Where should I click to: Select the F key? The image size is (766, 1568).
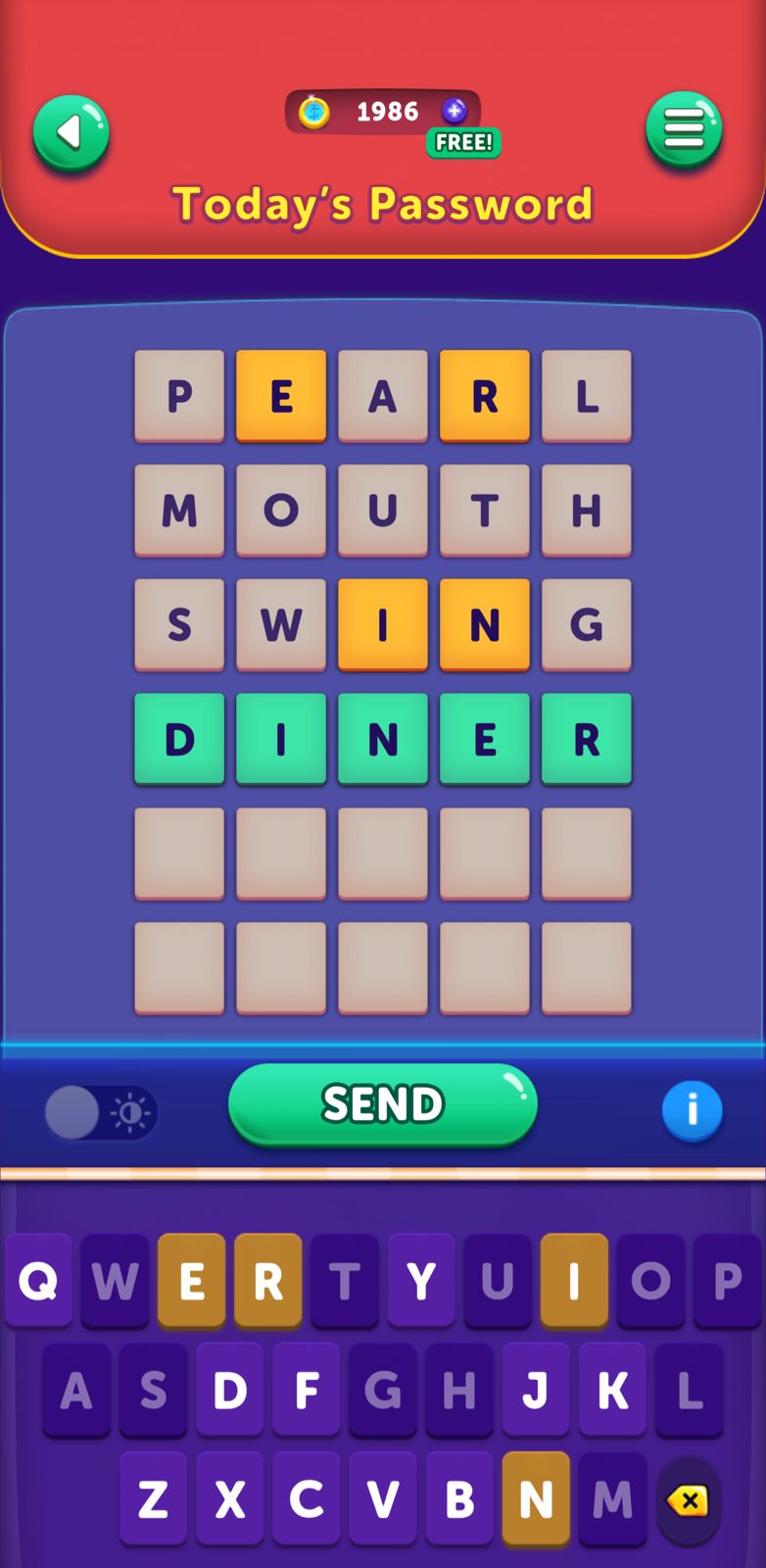[x=307, y=1390]
